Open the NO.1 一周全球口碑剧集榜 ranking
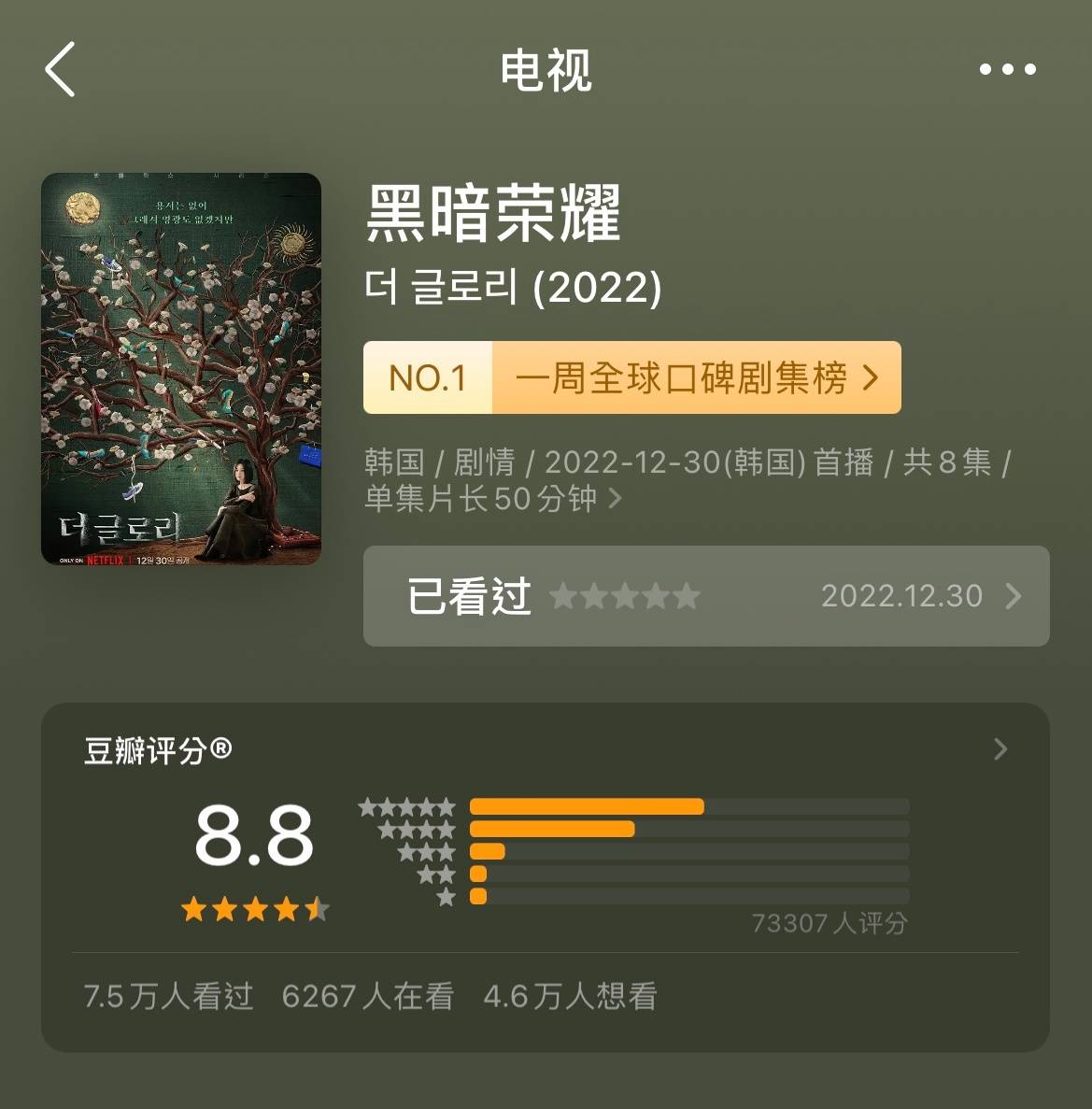This screenshot has width=1092, height=1109. [x=631, y=377]
